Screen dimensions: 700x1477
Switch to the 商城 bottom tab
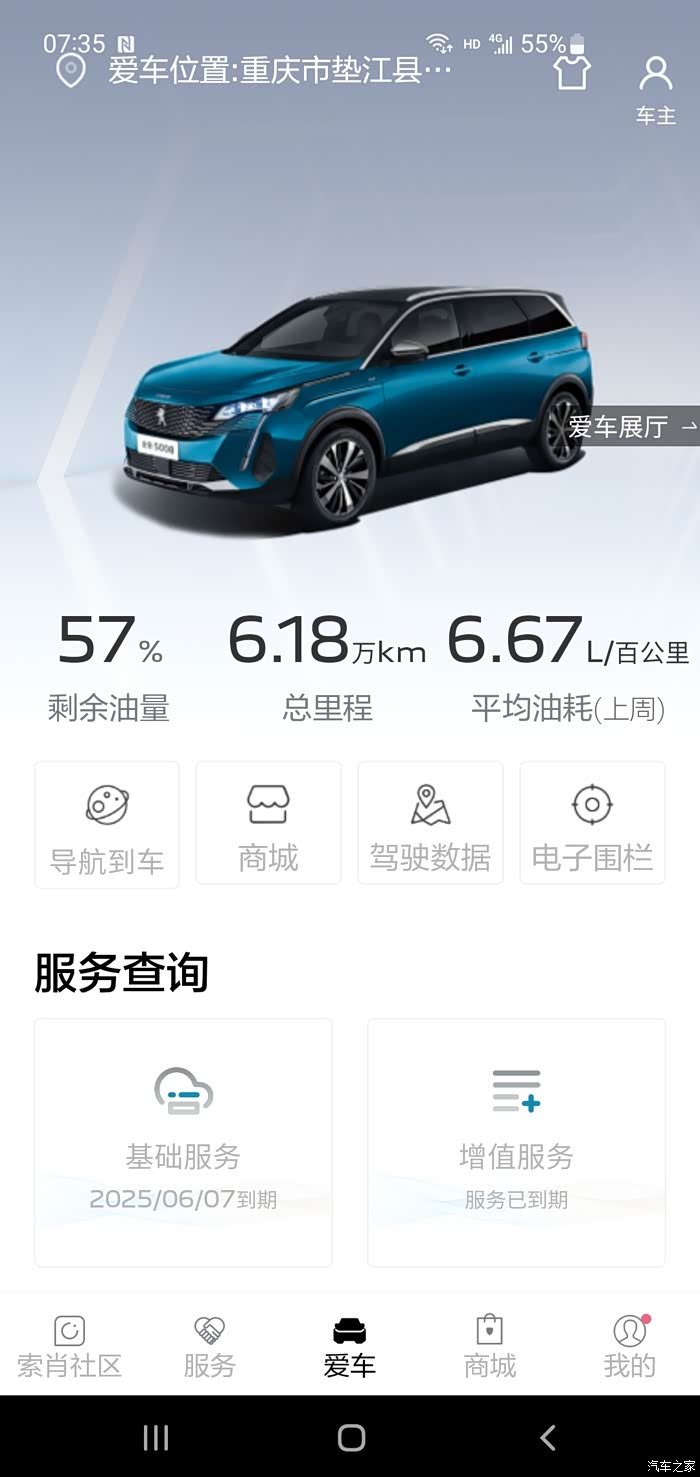pos(489,1346)
